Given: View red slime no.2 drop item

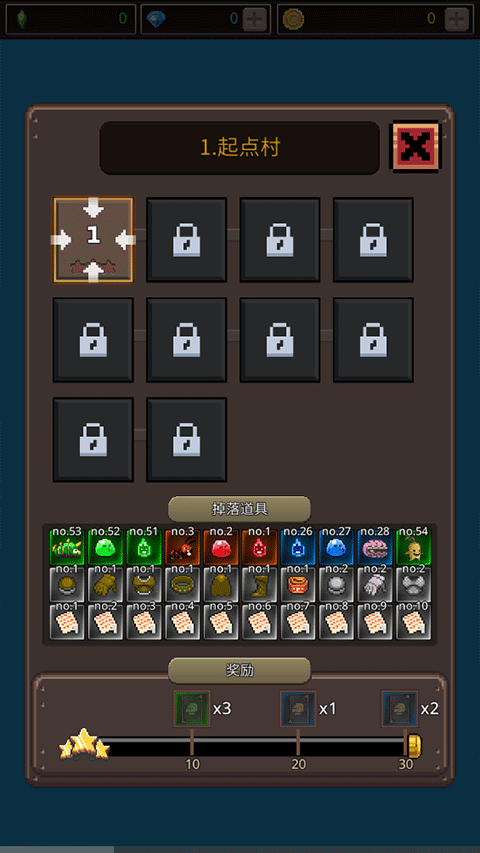Looking at the screenshot, I should [221, 547].
